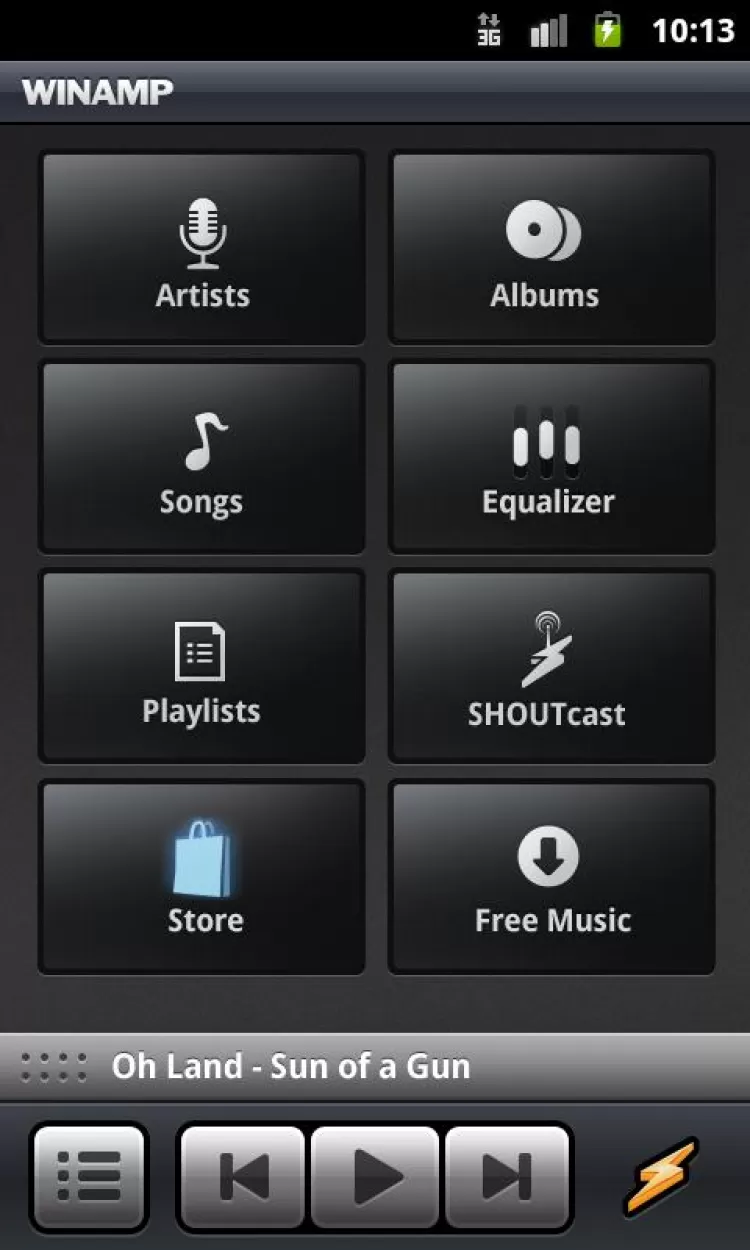Go to the Songs list
The image size is (750, 1250).
(x=202, y=457)
